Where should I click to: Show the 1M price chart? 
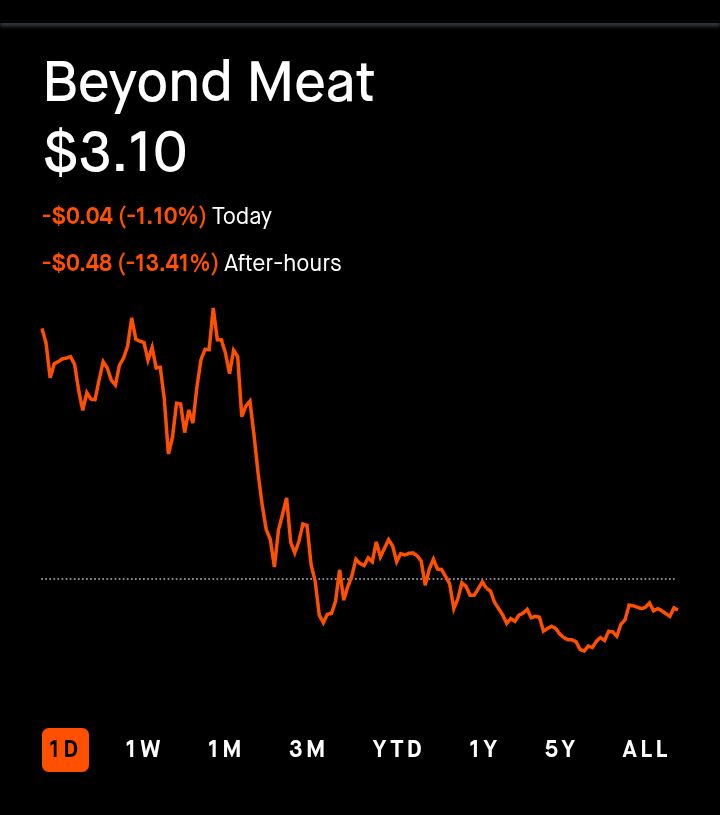[225, 749]
